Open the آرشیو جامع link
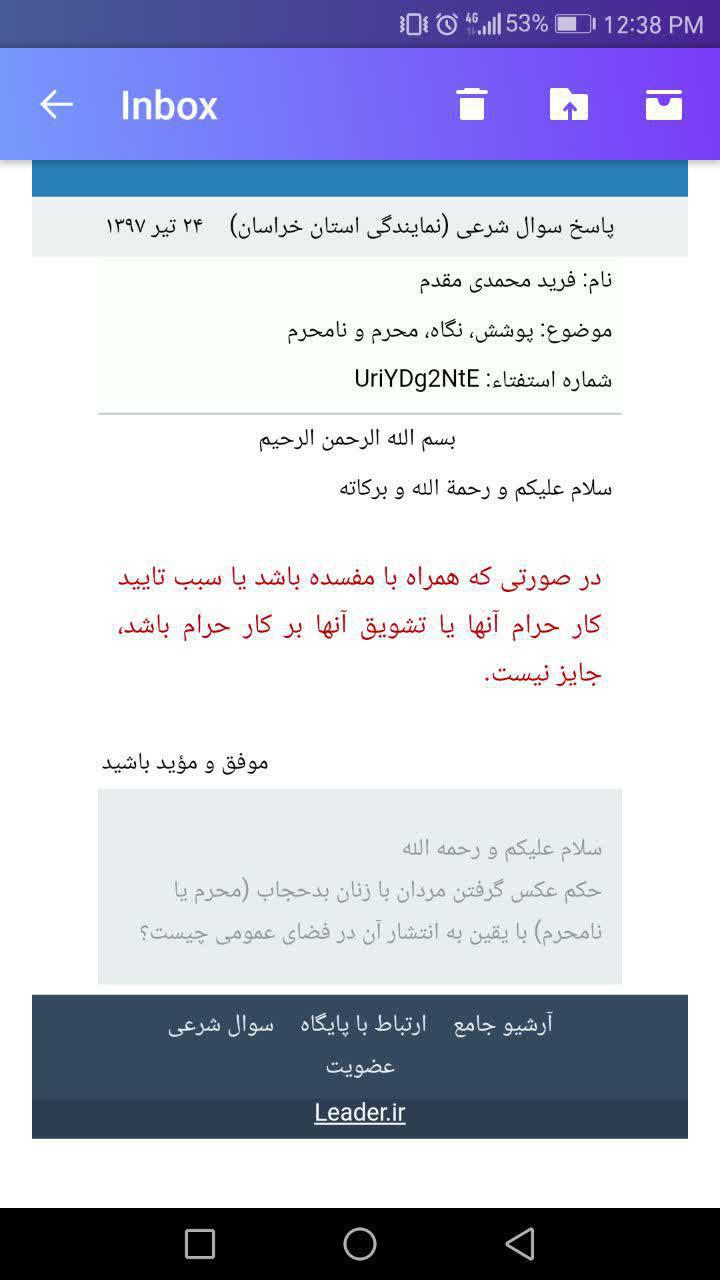720x1280 pixels. click(x=503, y=1024)
